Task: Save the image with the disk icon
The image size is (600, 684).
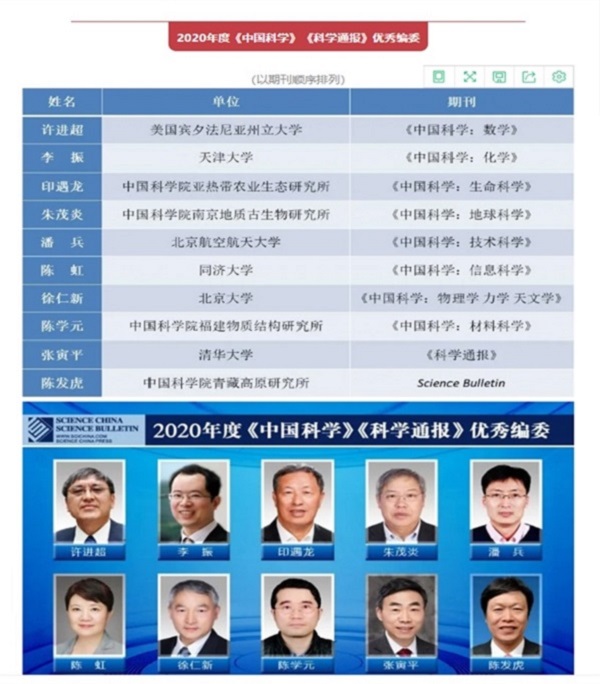Action: click(499, 77)
